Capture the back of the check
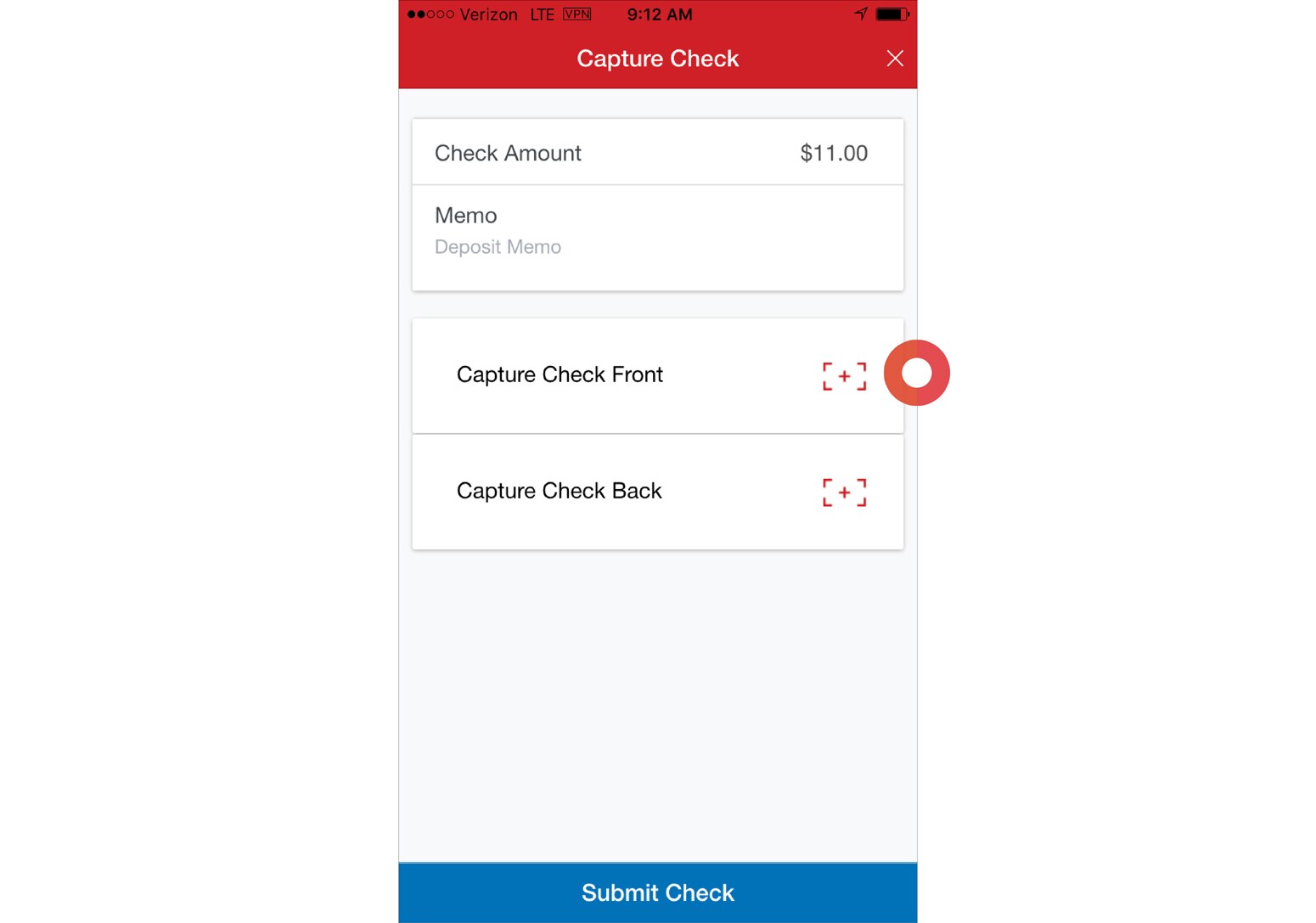 843,492
